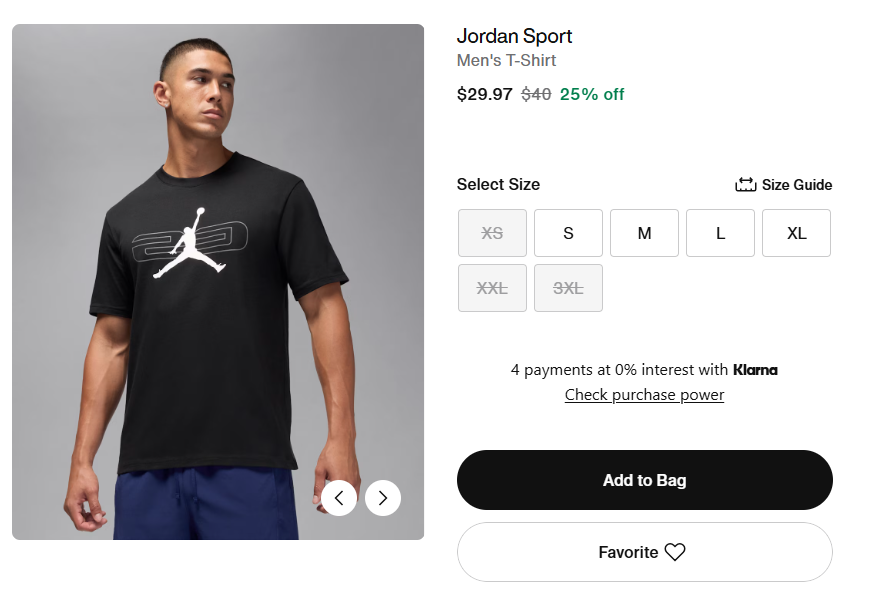Choose size M
The height and width of the screenshot is (604, 890).
tap(644, 233)
